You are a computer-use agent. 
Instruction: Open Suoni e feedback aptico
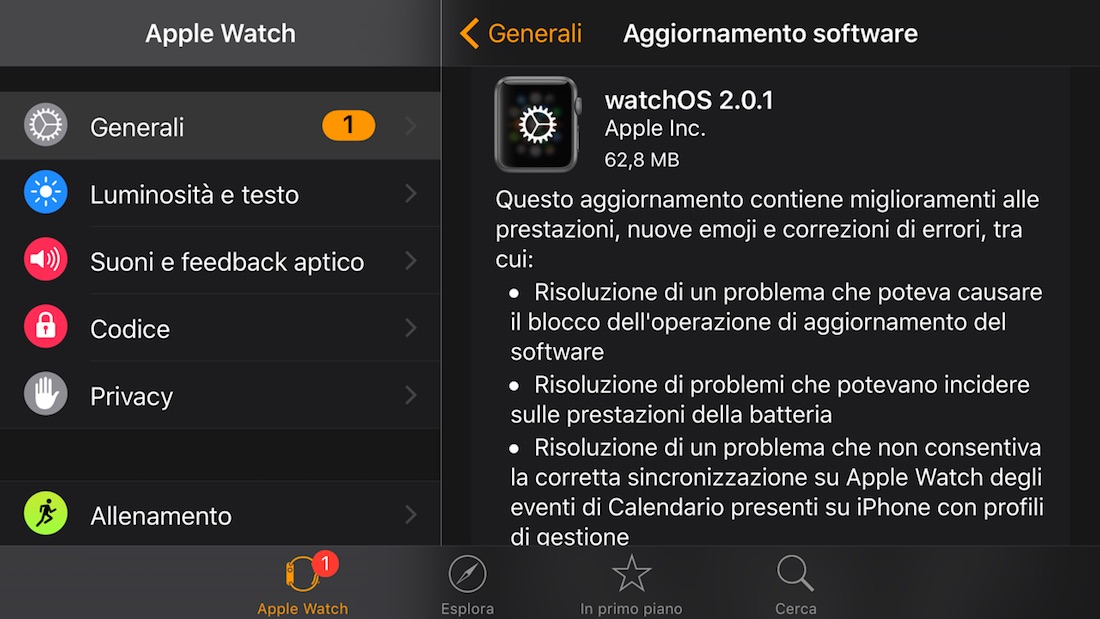[x=220, y=262]
